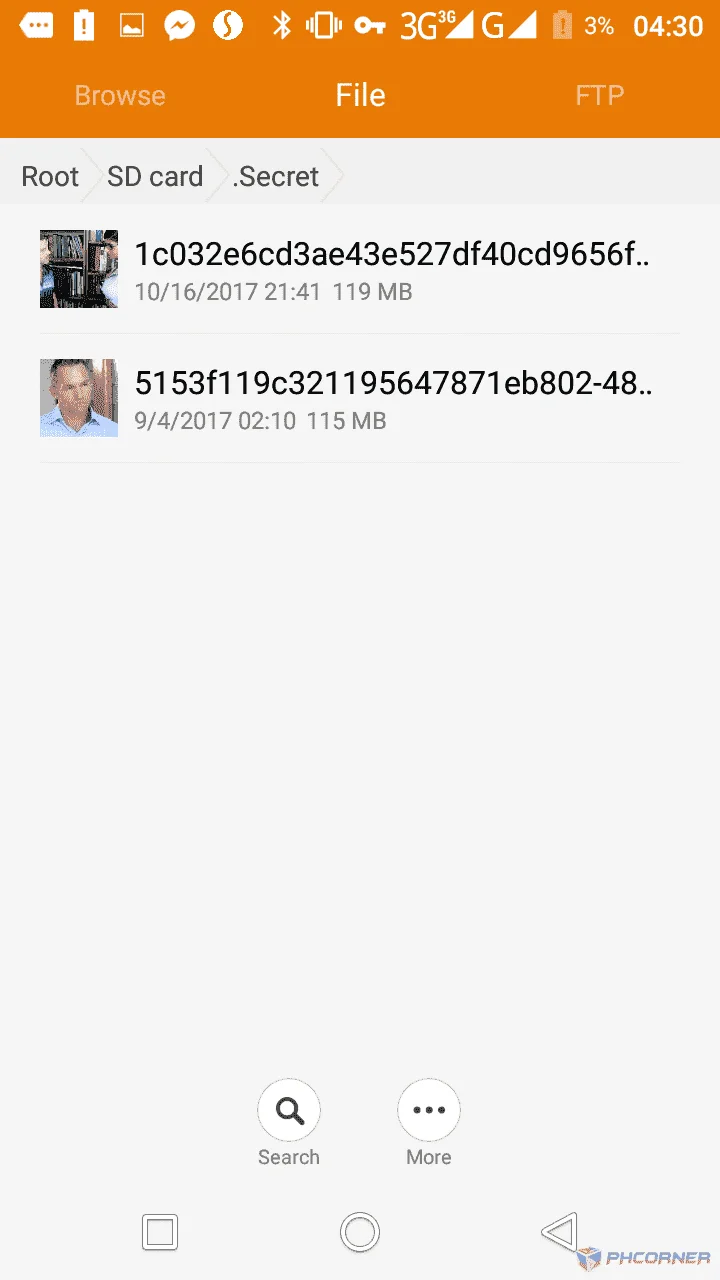Open the file starting with 1c032e6cd3ae

pyautogui.click(x=360, y=269)
